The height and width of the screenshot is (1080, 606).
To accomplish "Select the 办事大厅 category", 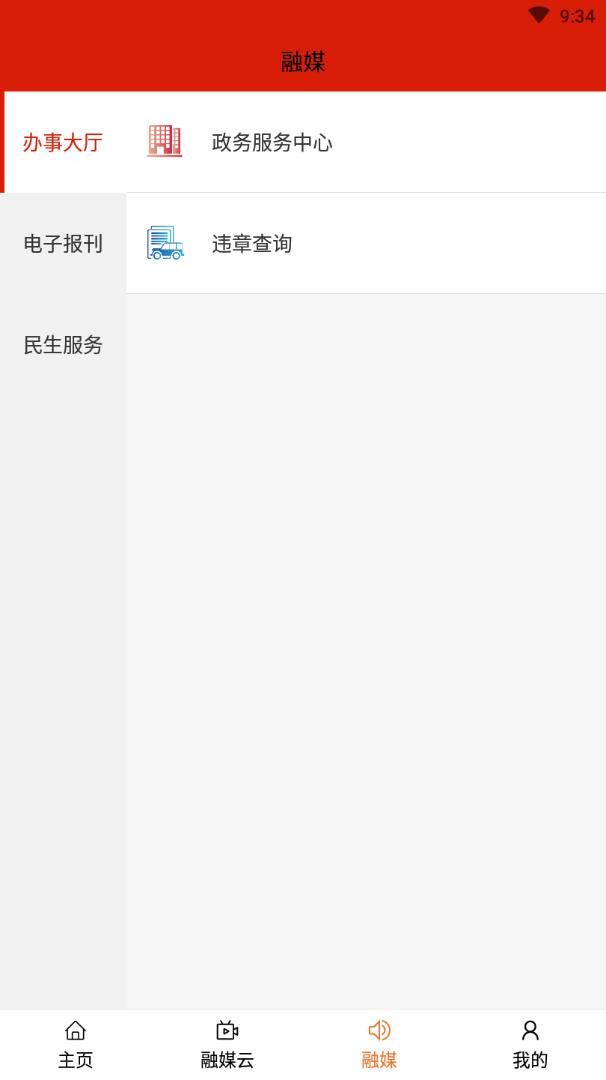I will (63, 143).
